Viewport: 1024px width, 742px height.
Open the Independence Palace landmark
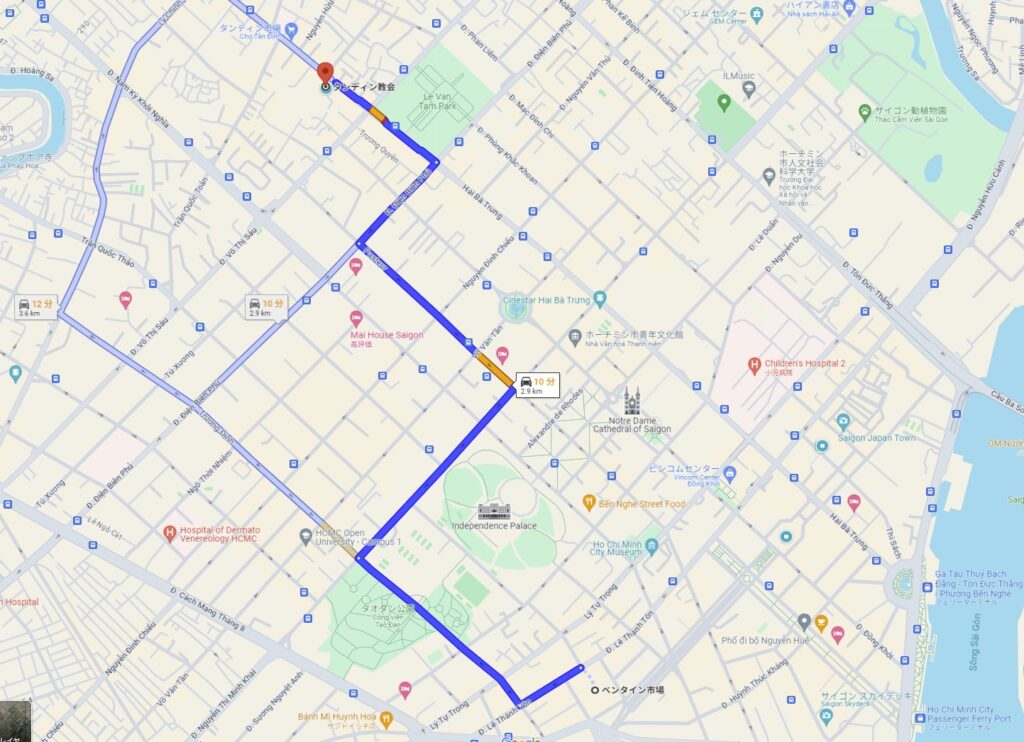click(x=494, y=510)
